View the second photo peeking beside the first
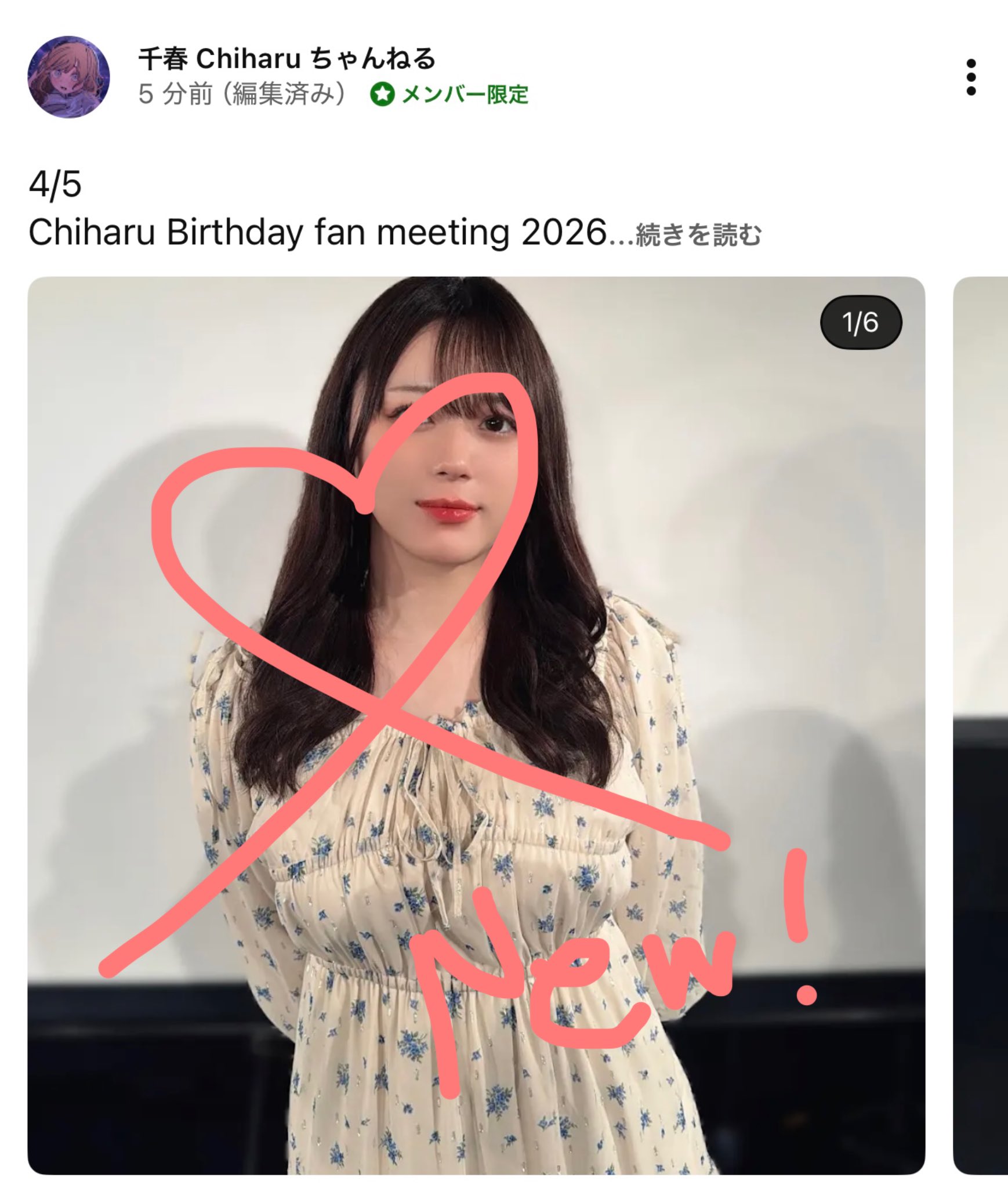The width and height of the screenshot is (1008, 1188). pyautogui.click(x=981, y=725)
